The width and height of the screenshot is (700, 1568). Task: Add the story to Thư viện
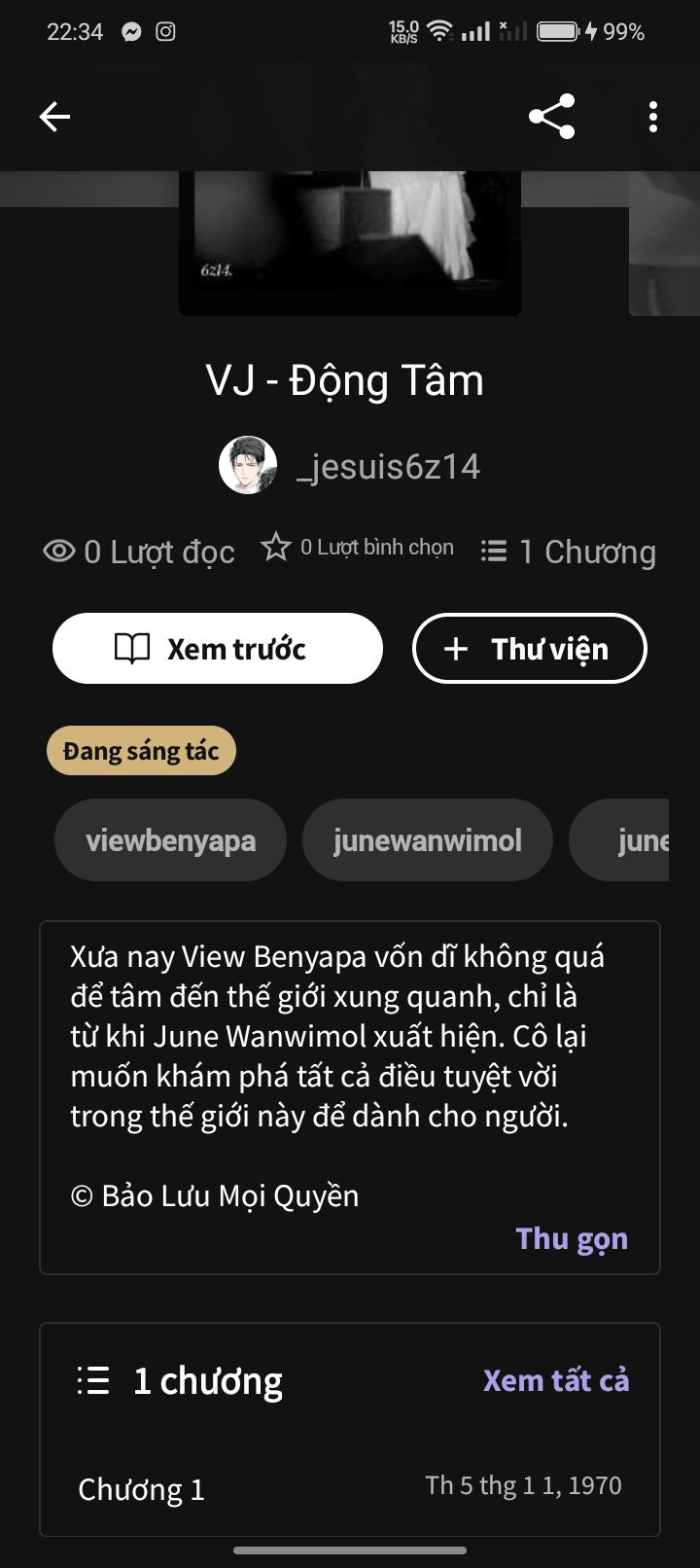530,649
